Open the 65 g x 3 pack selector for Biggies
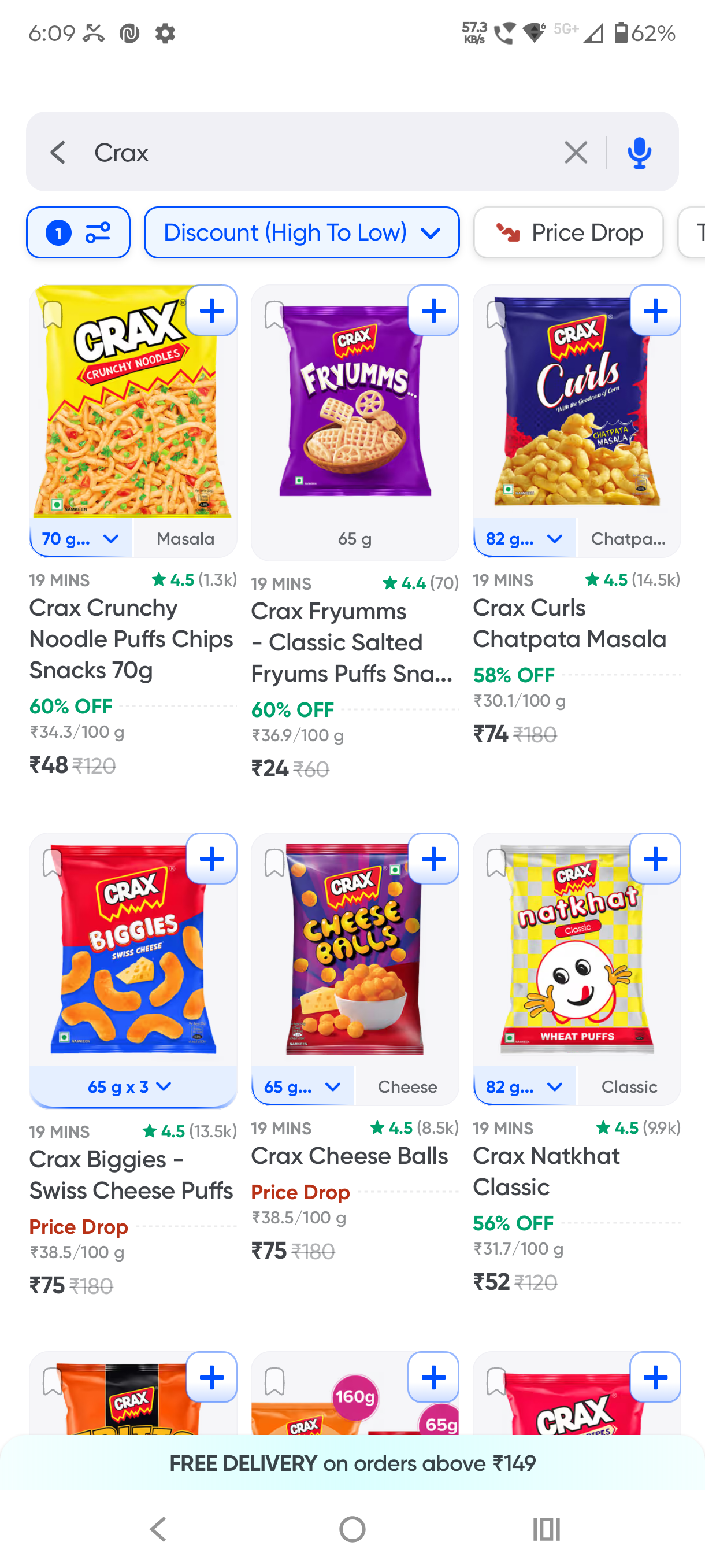This screenshot has width=705, height=1568. click(132, 1086)
